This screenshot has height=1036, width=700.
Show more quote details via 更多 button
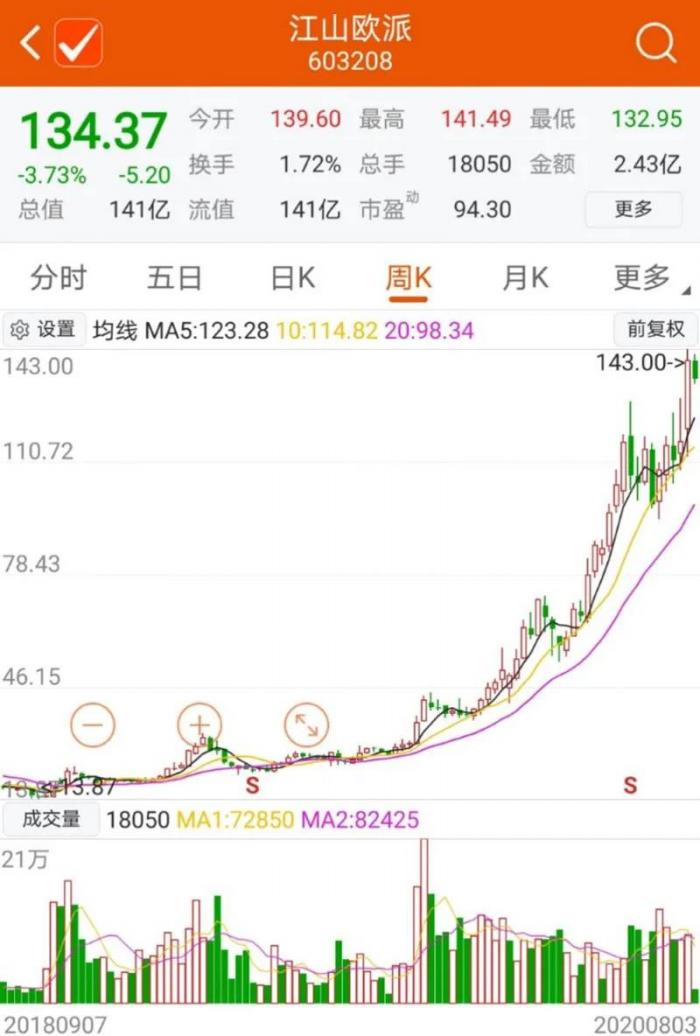(633, 209)
